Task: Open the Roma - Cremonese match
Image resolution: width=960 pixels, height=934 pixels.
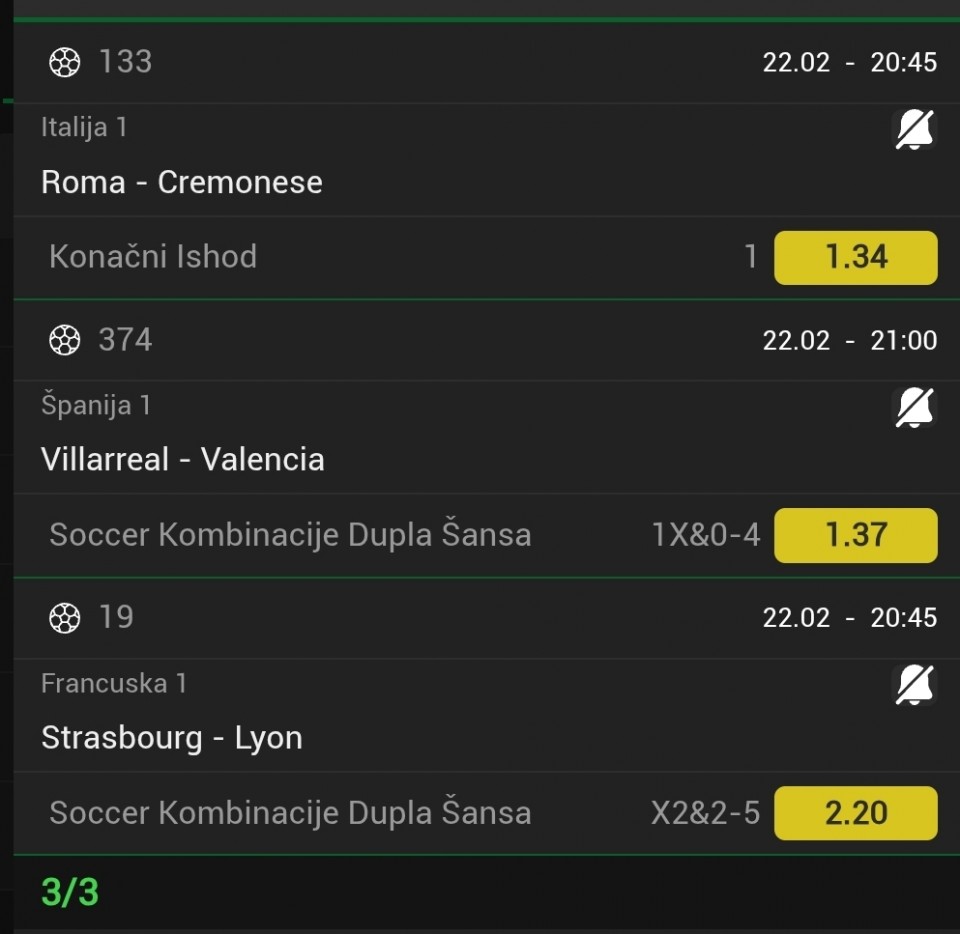Action: pyautogui.click(x=182, y=182)
